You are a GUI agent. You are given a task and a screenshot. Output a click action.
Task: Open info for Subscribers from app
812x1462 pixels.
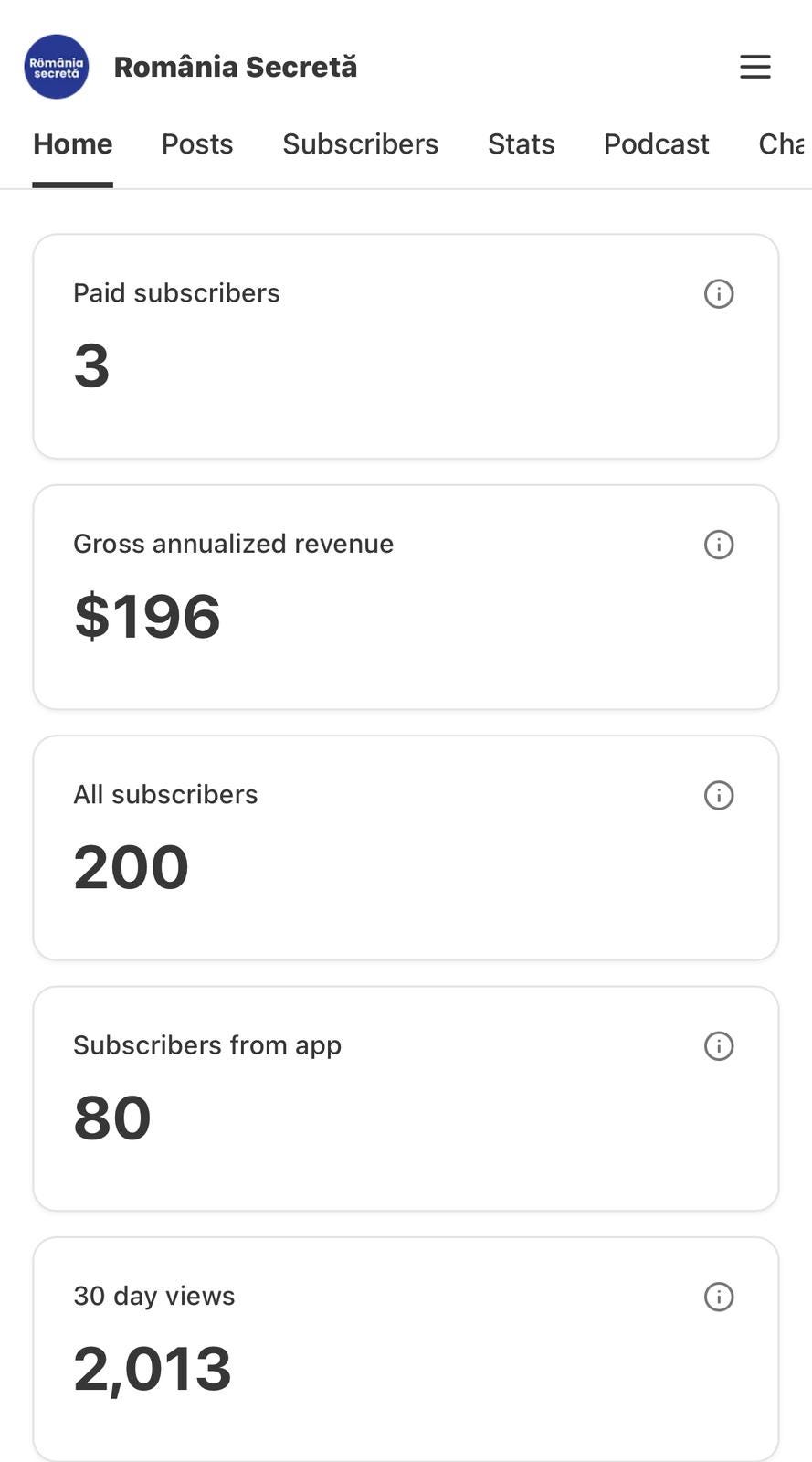pyautogui.click(x=719, y=1045)
